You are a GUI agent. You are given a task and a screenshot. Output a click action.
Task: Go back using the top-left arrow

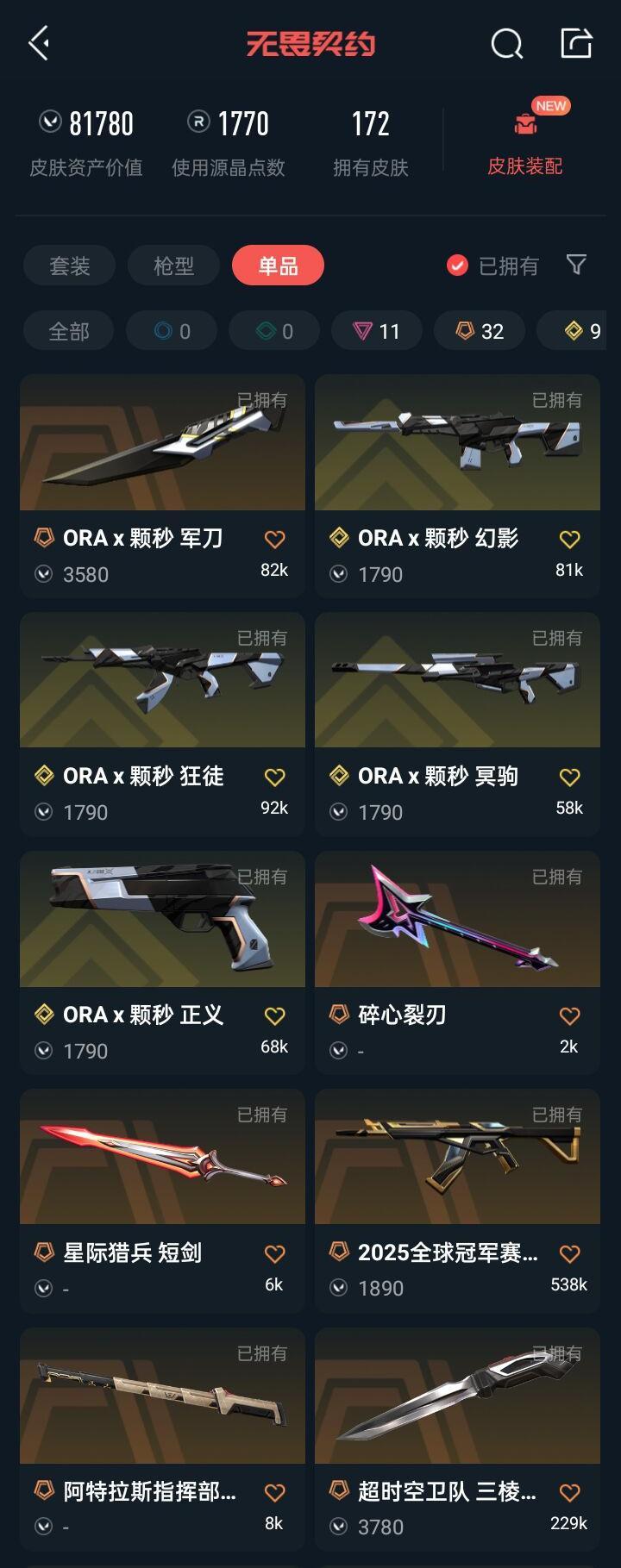coord(39,43)
